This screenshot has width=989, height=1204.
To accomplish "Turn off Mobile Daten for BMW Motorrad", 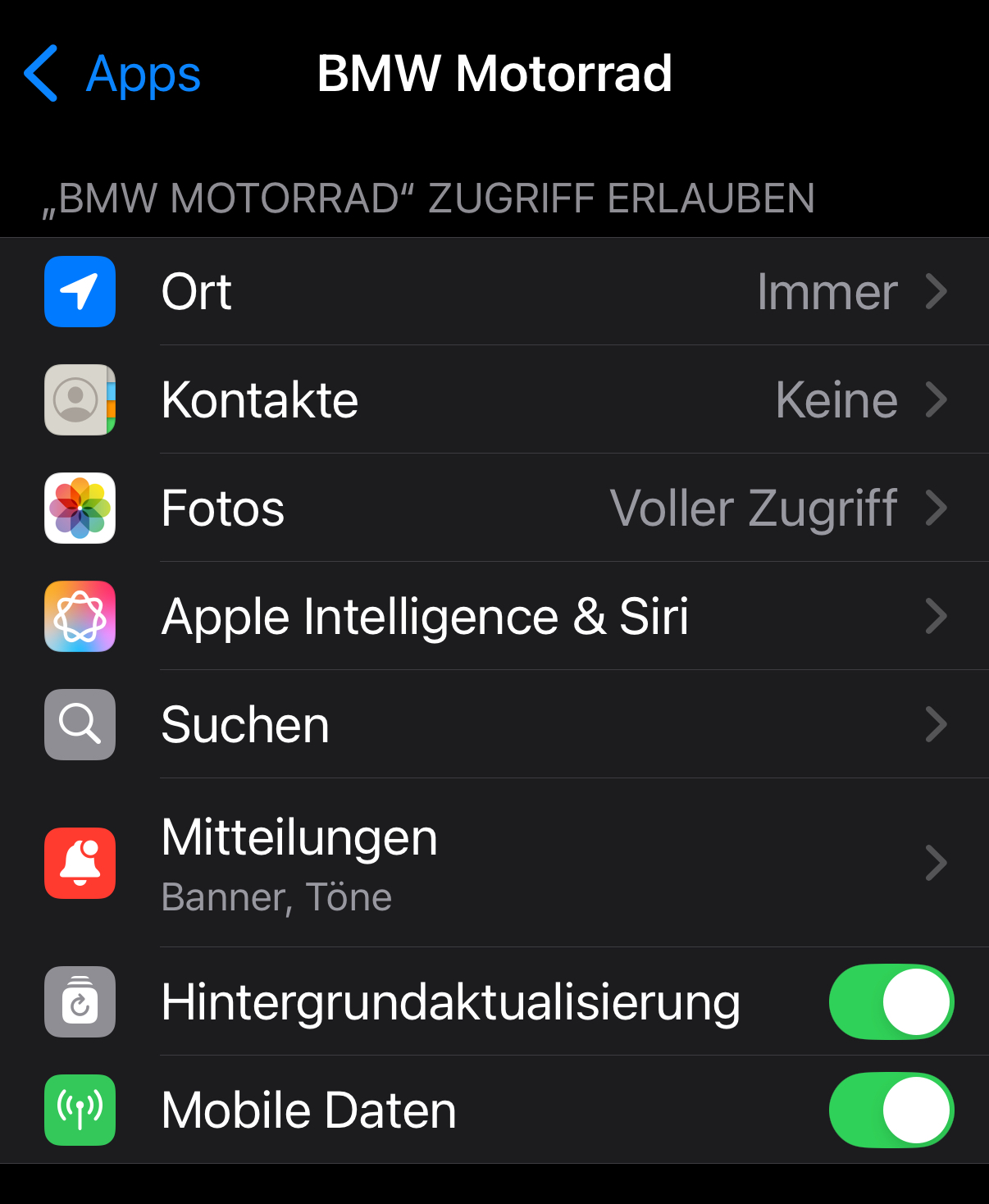I will (x=891, y=1110).
